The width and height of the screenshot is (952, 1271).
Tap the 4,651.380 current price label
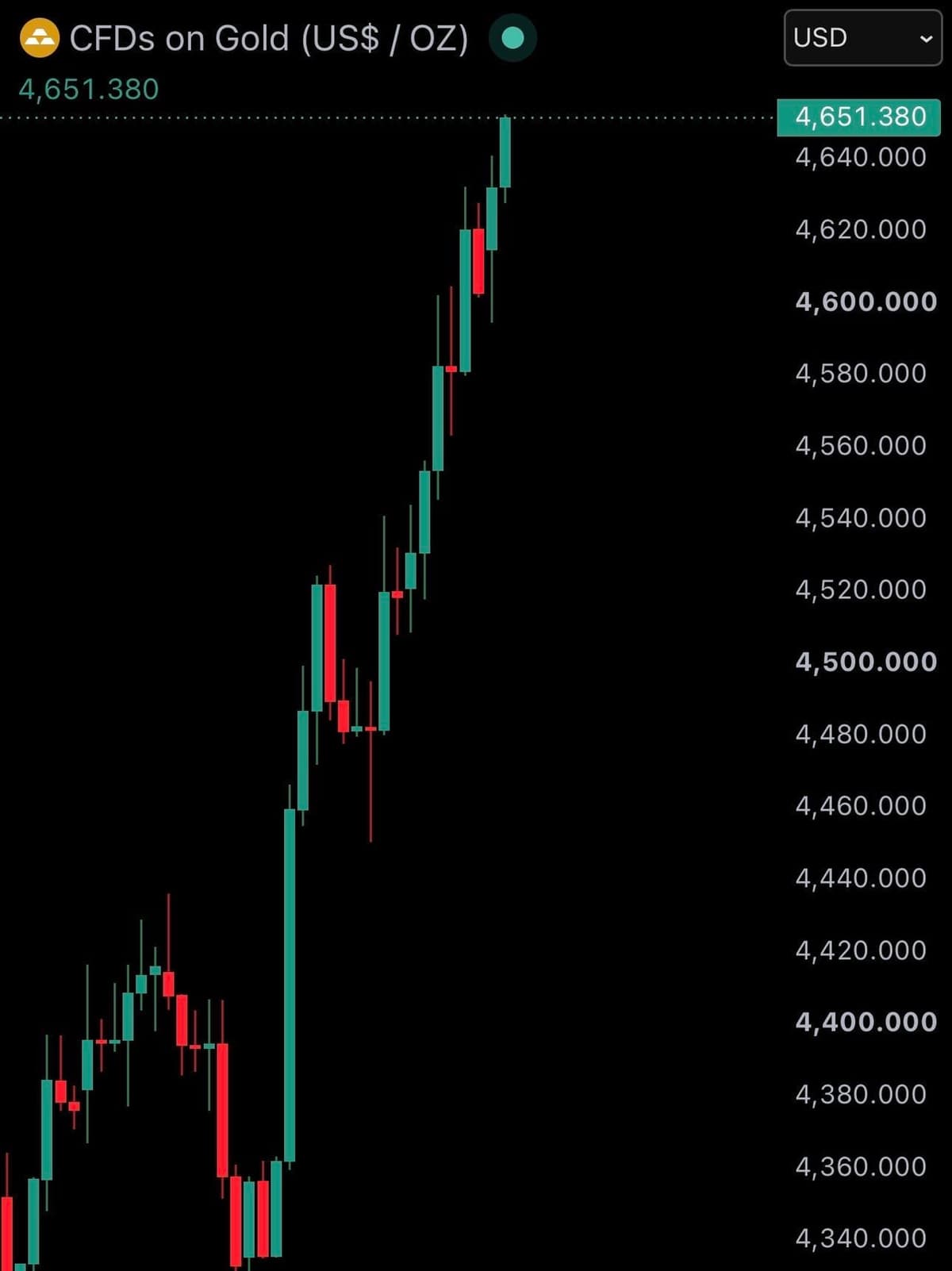[858, 117]
